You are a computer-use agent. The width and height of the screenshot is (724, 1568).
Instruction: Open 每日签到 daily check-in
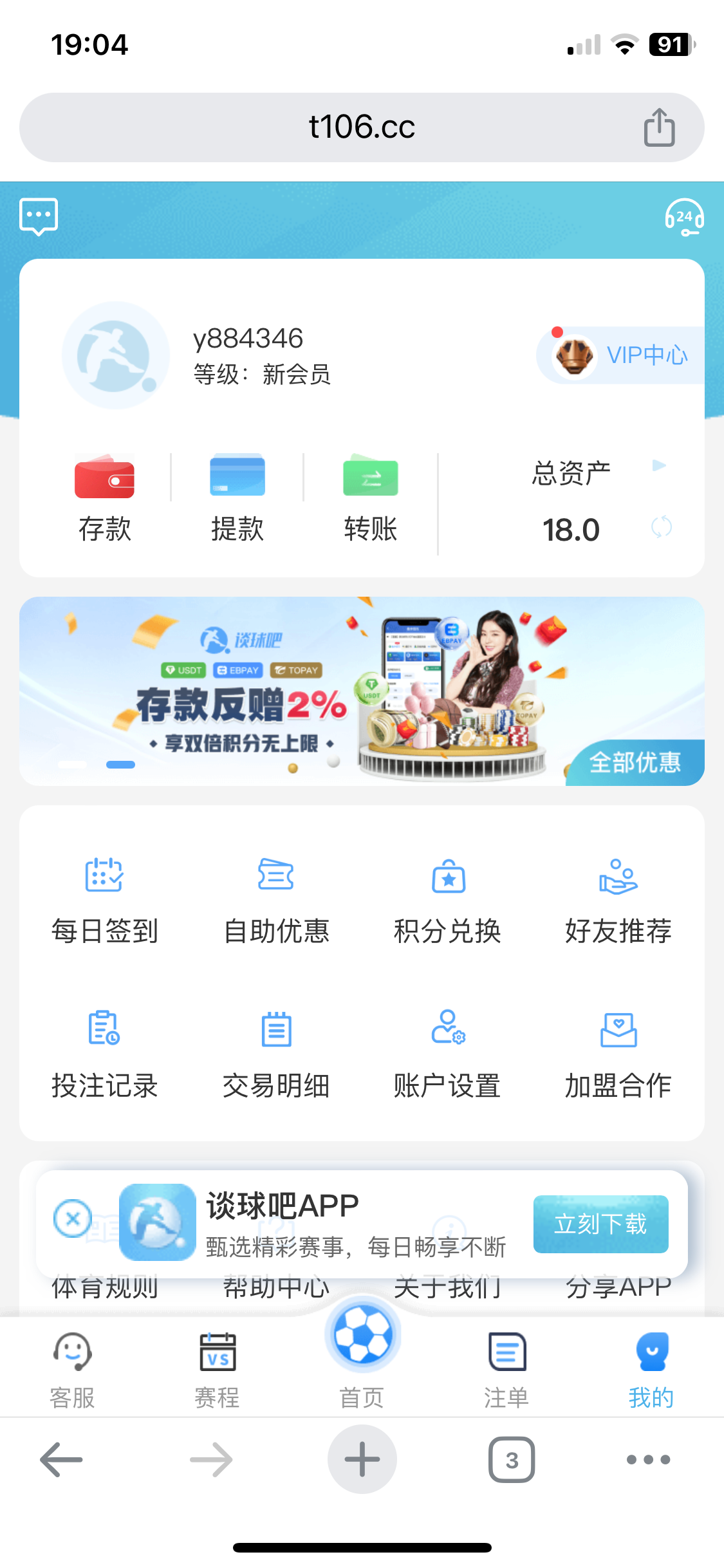[104, 900]
